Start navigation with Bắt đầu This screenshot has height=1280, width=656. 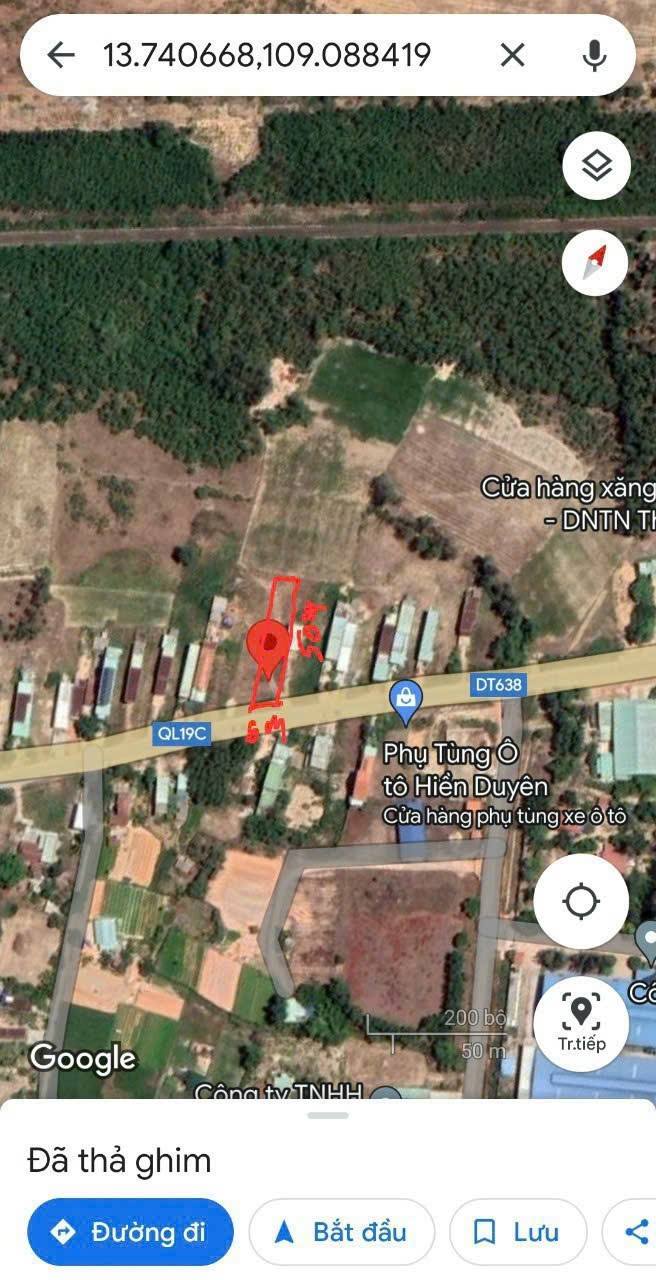342,1232
